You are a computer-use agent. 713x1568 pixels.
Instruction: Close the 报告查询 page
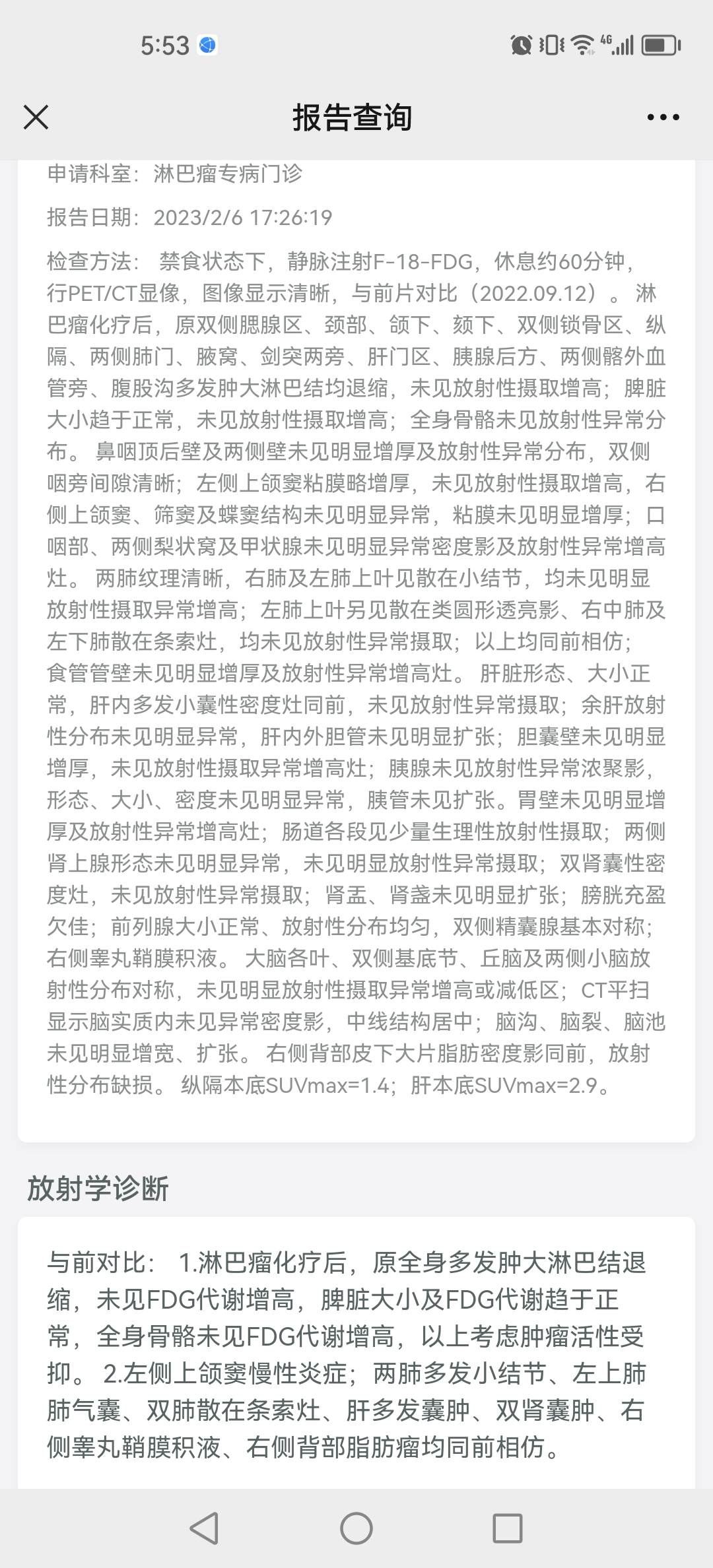(36, 117)
